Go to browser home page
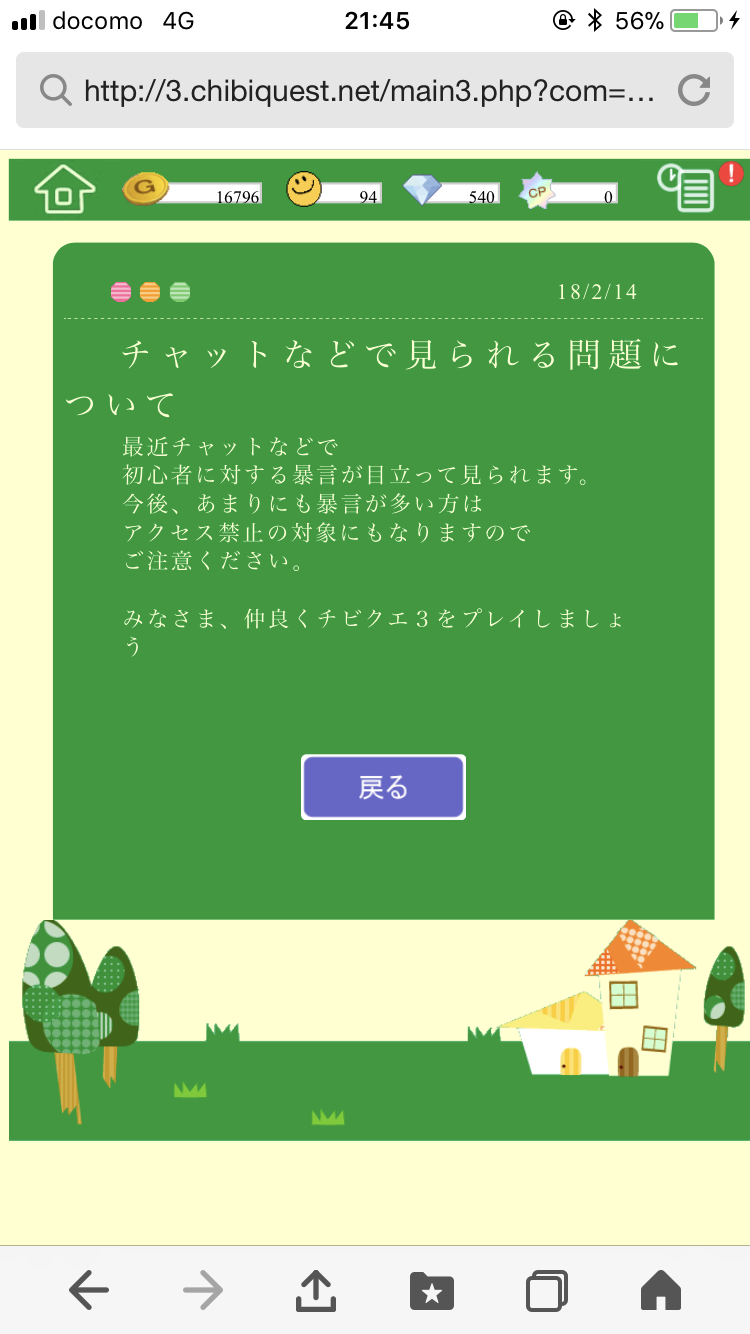 pyautogui.click(x=660, y=1291)
